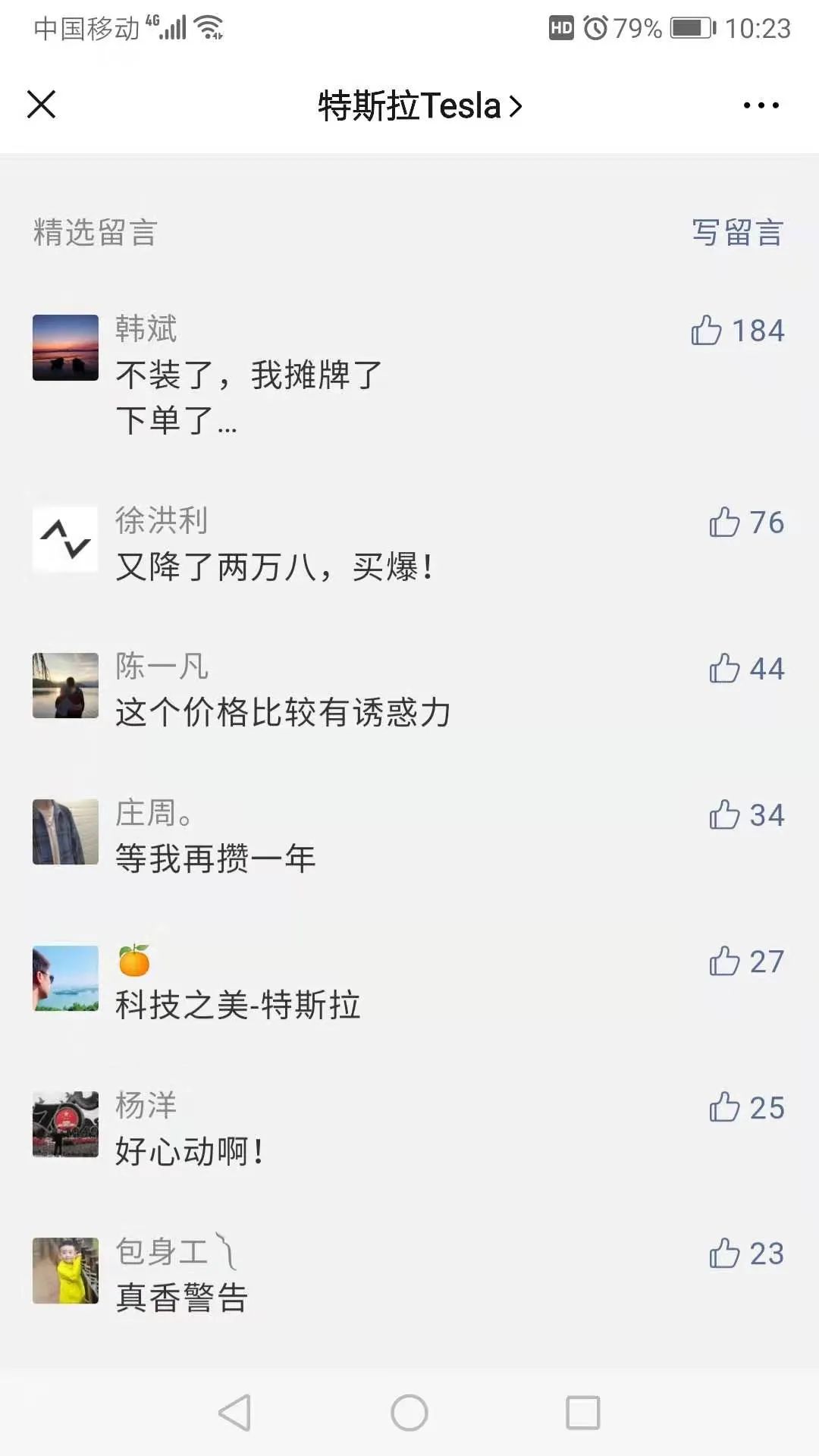Like 包身工's comment

724,1254
